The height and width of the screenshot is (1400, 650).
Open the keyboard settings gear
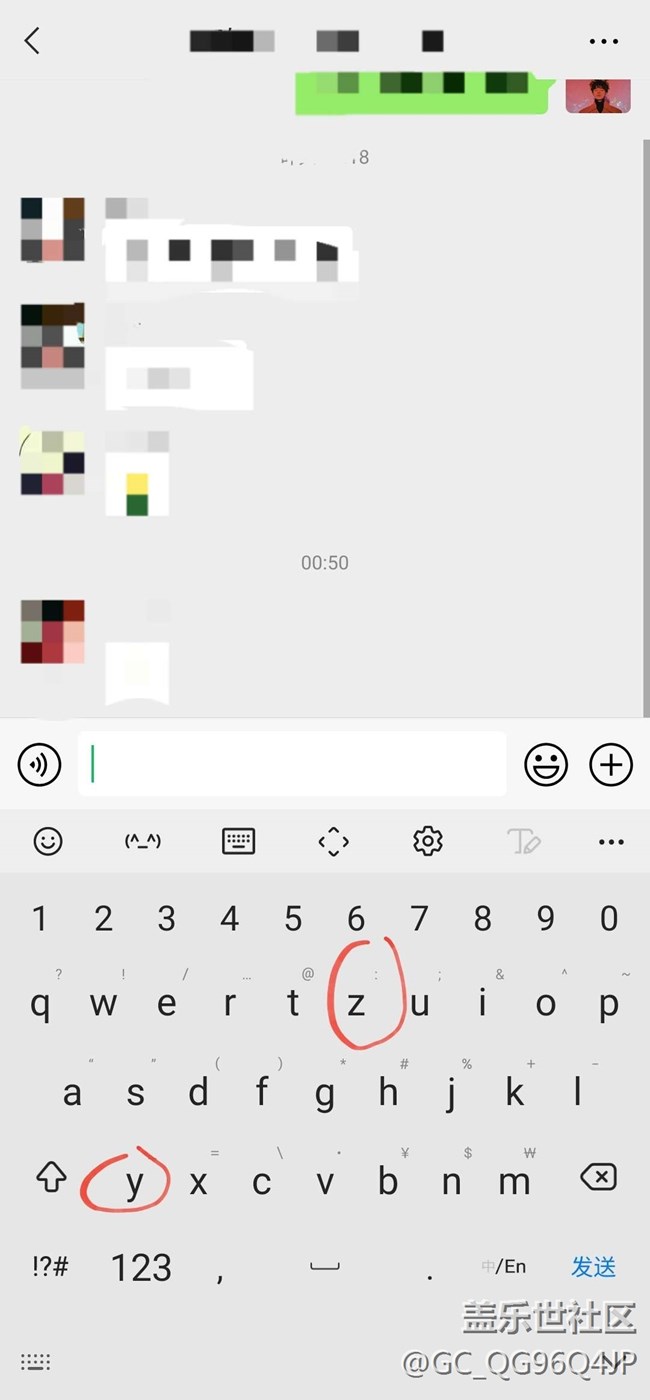428,841
